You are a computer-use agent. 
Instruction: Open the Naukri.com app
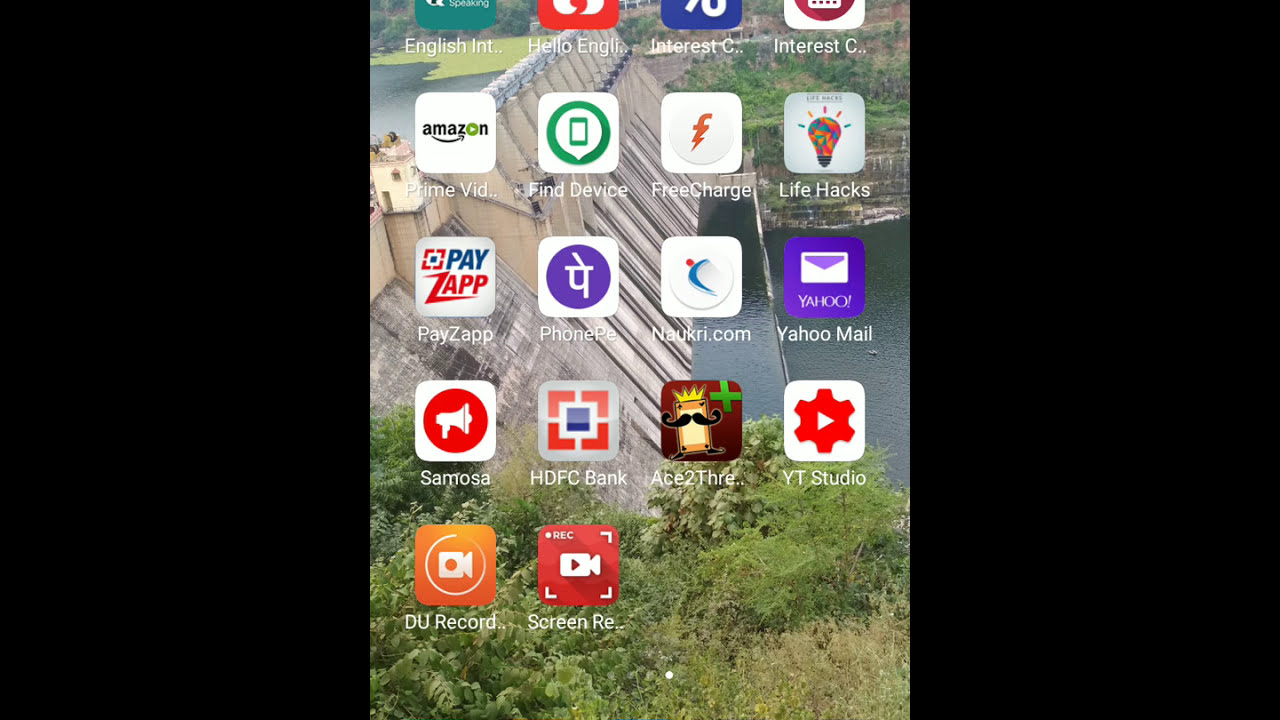(x=701, y=277)
